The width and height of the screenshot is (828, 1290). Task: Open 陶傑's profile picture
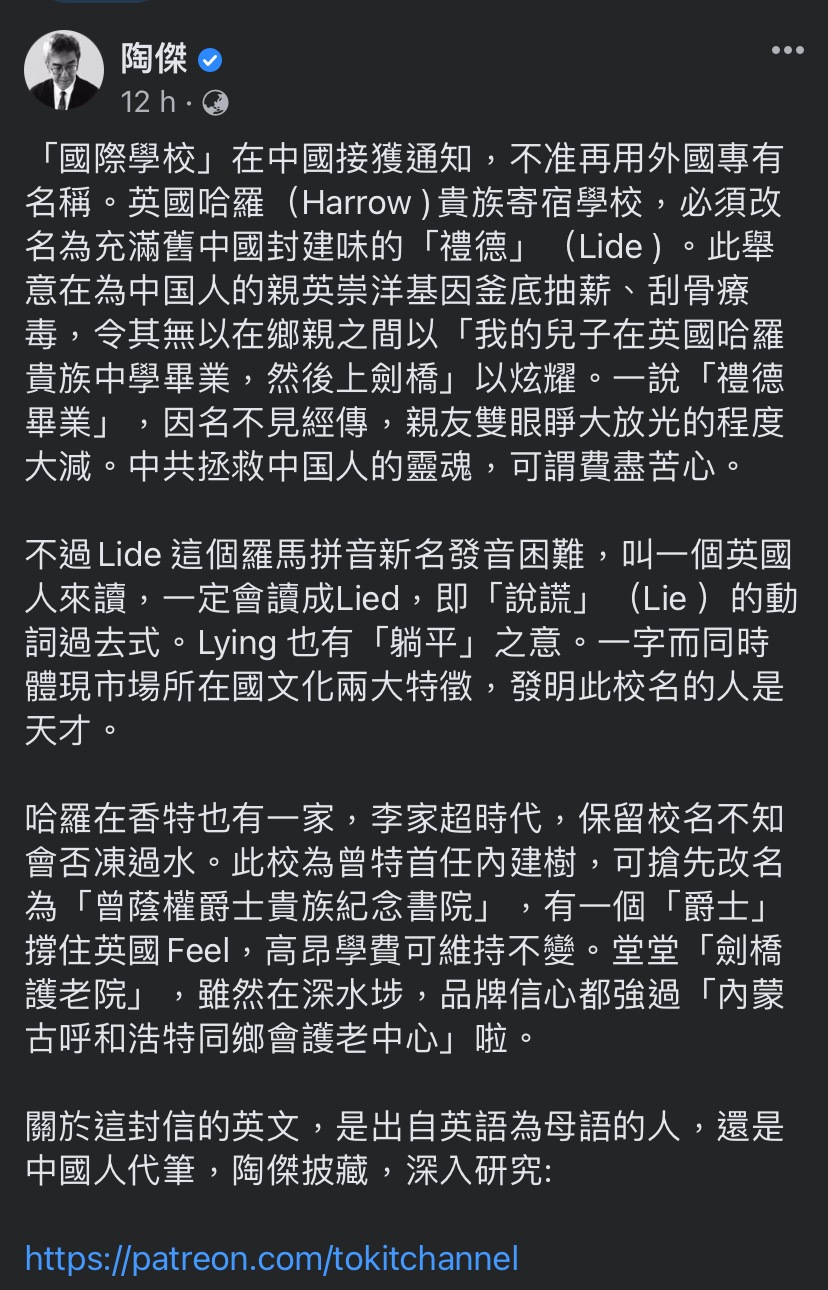[63, 70]
